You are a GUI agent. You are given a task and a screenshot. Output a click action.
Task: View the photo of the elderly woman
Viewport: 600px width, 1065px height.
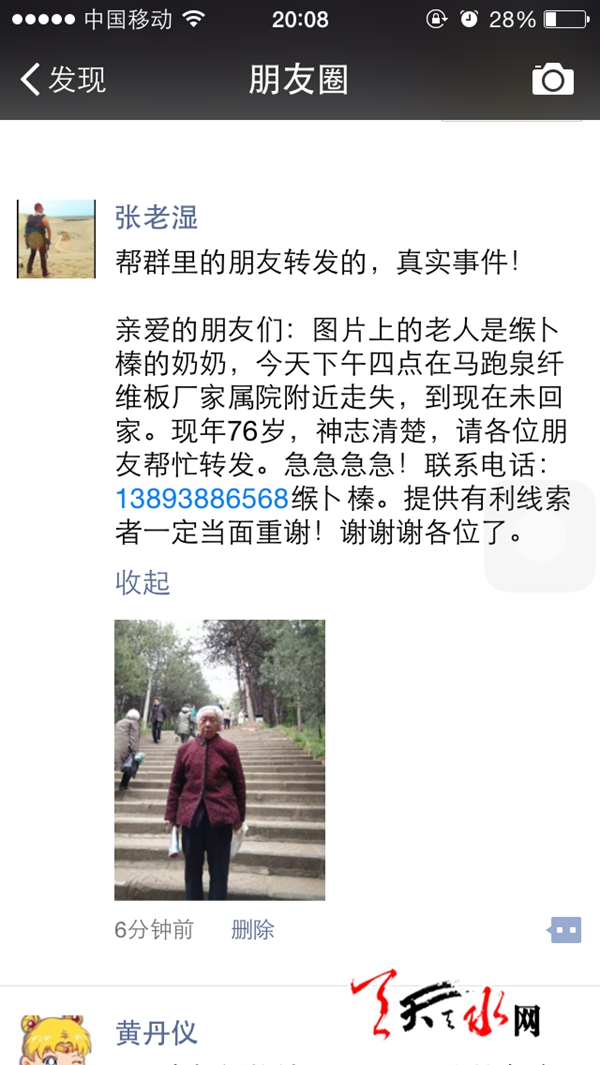[219, 759]
